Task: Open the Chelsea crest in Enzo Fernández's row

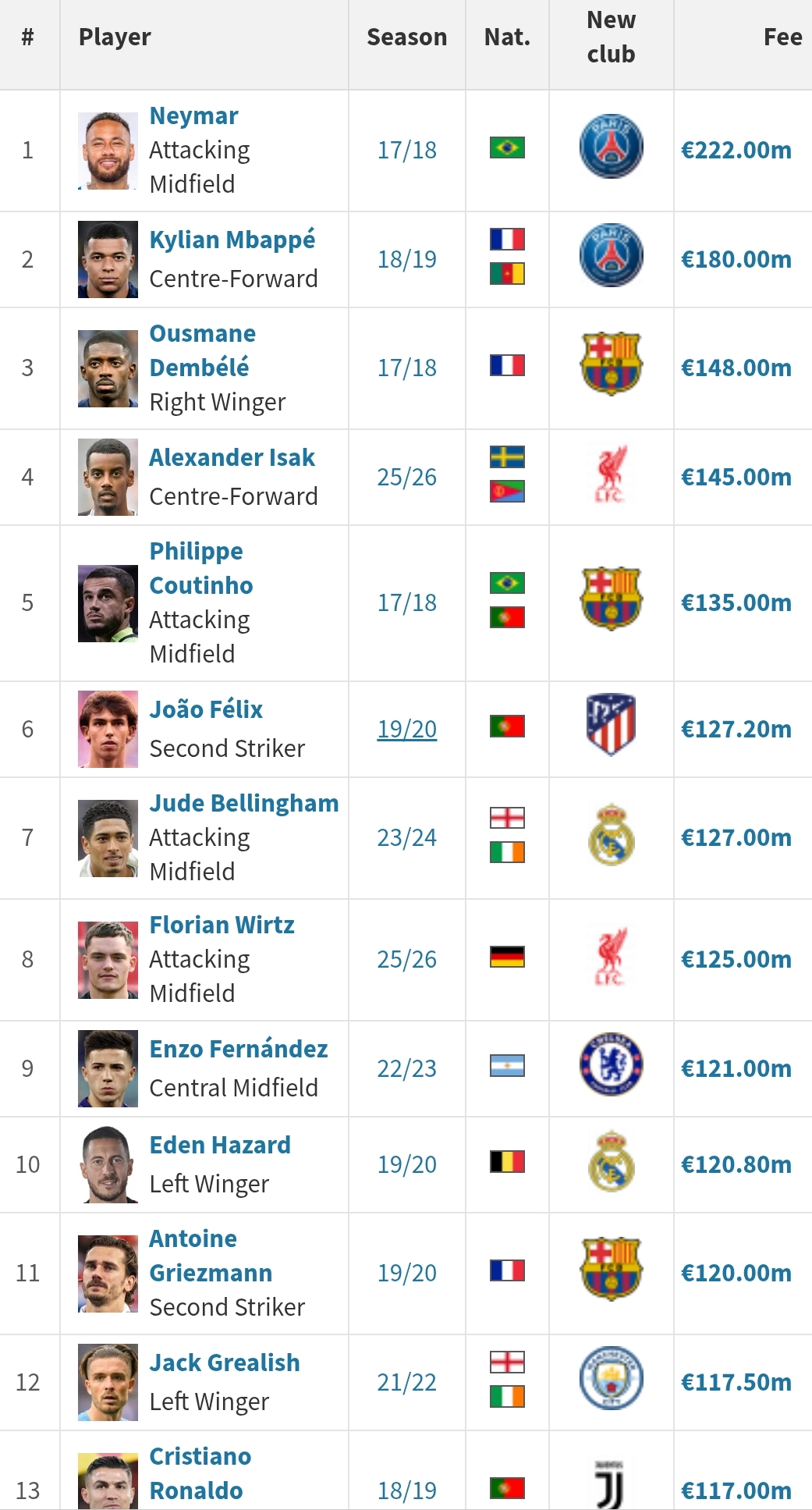Action: tap(612, 1065)
